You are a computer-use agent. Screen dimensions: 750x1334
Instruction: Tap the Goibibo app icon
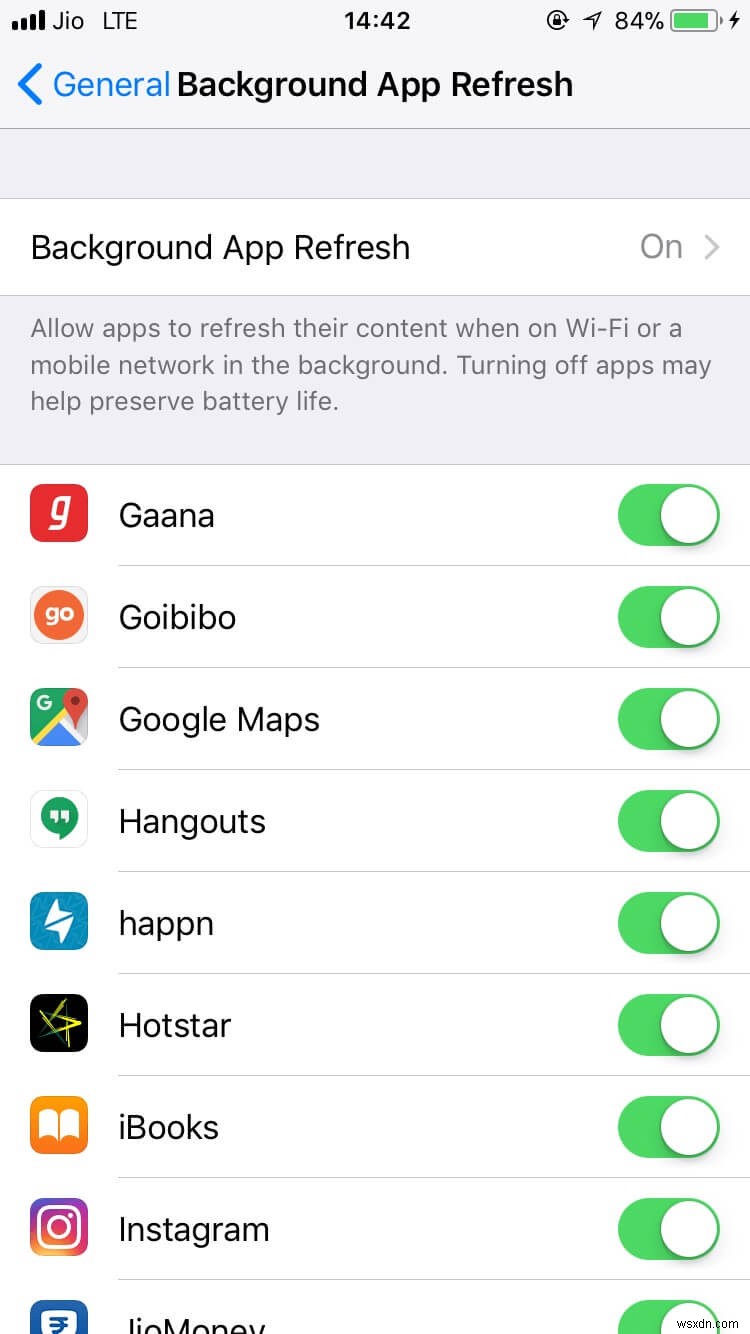(x=58, y=615)
